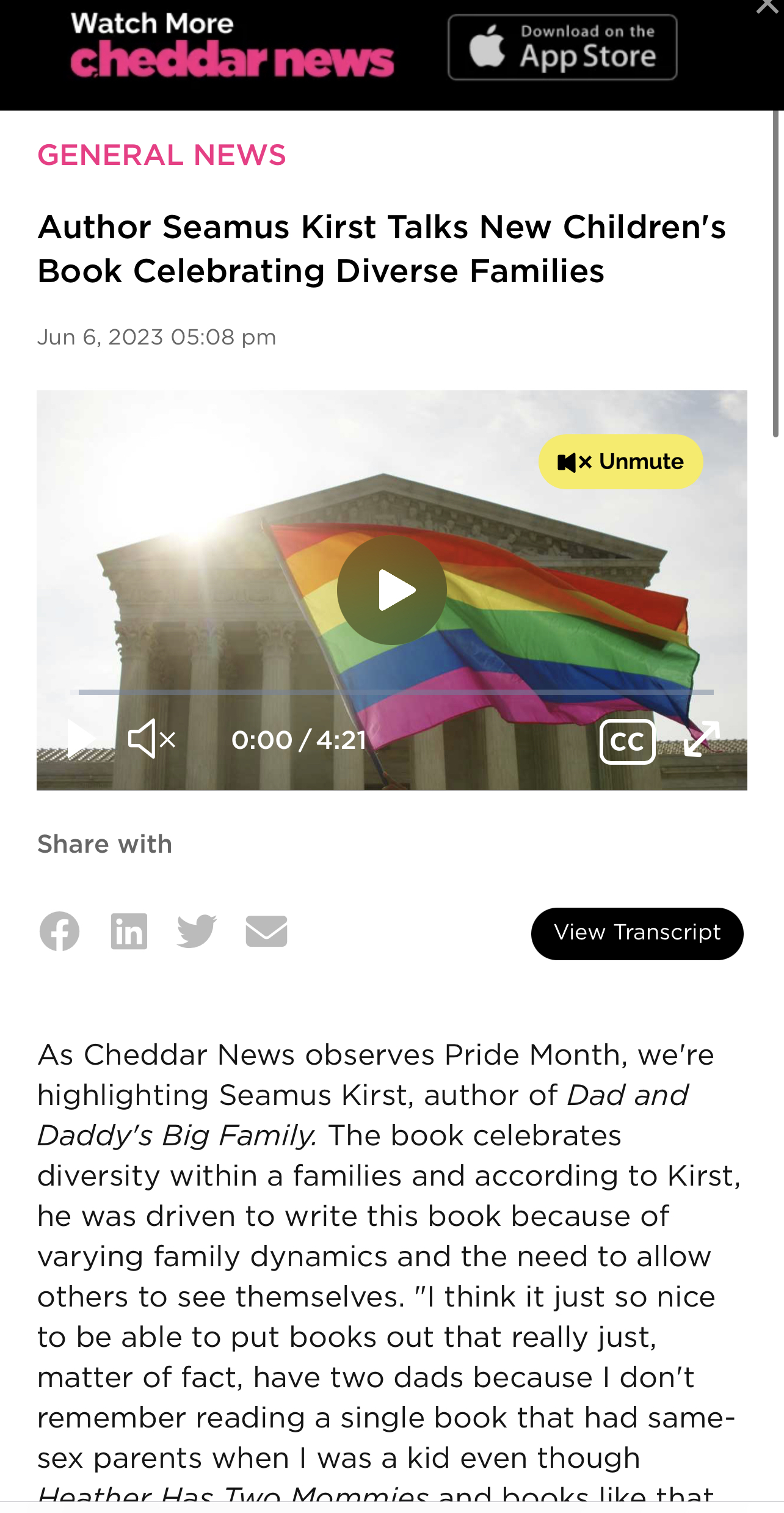Share the article on LinkedIn

pos(129,931)
